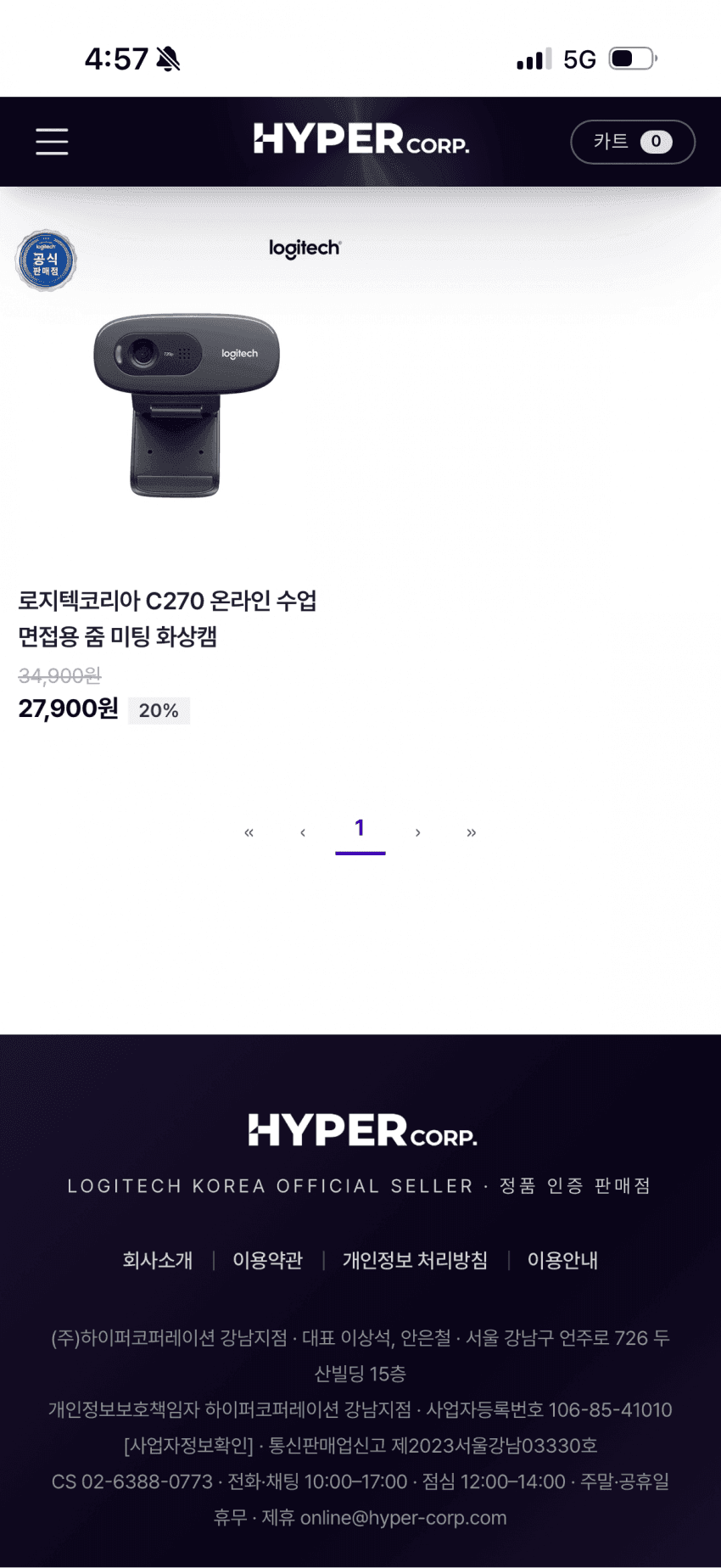Go to the first page arrow
The width and height of the screenshot is (721, 1568).
coord(249,832)
